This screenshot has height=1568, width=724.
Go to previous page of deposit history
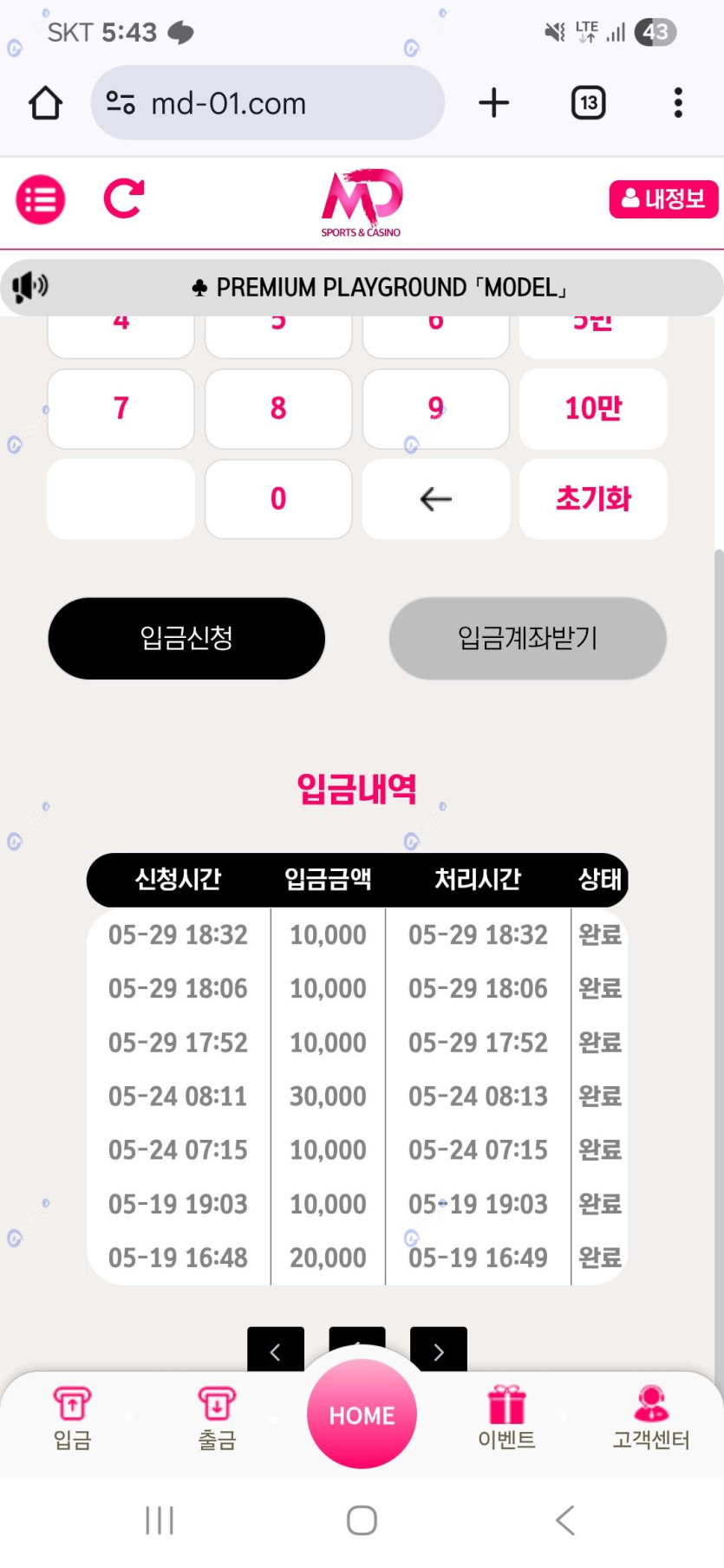(276, 1350)
